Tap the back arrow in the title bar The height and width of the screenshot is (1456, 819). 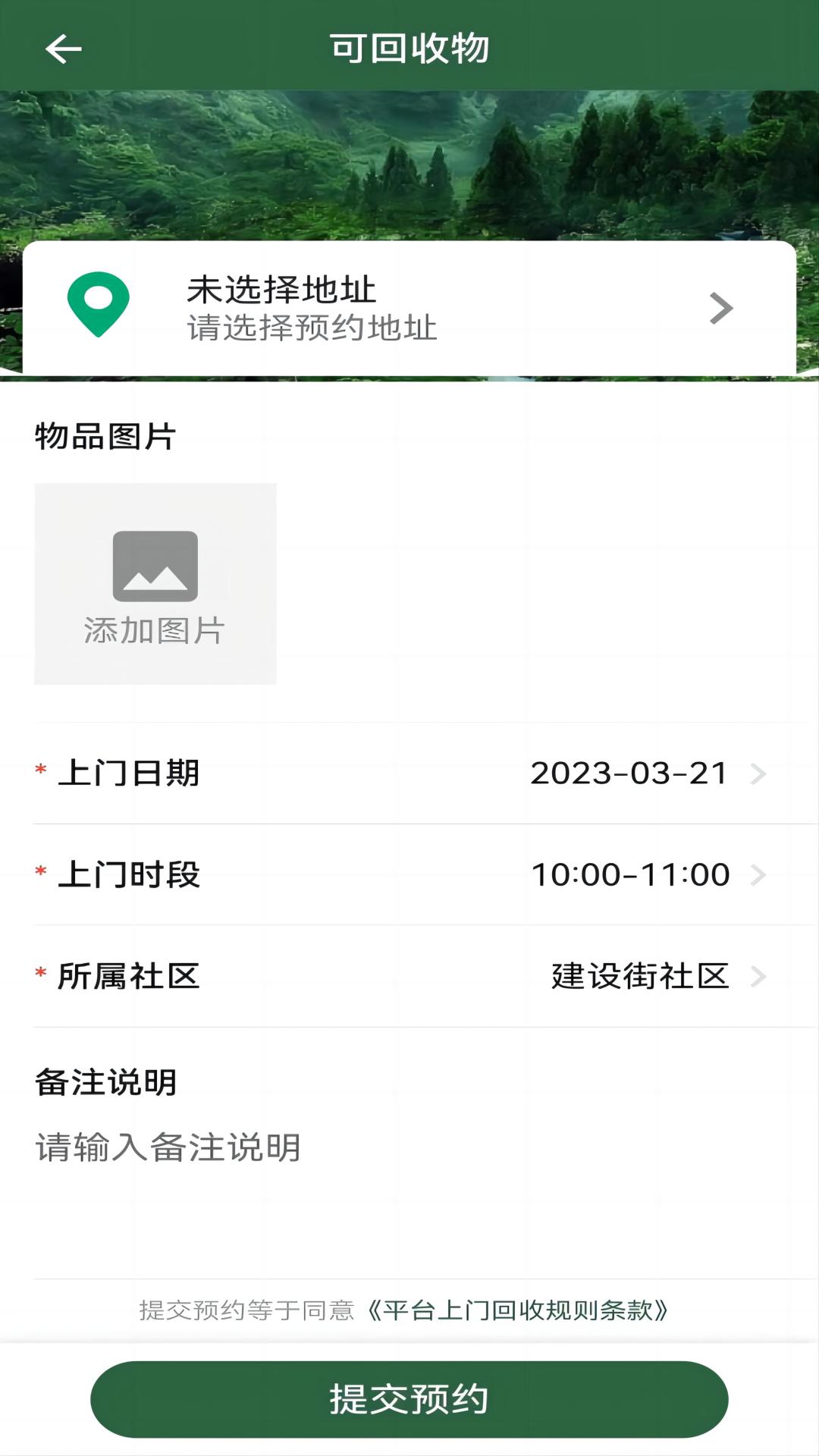(61, 48)
